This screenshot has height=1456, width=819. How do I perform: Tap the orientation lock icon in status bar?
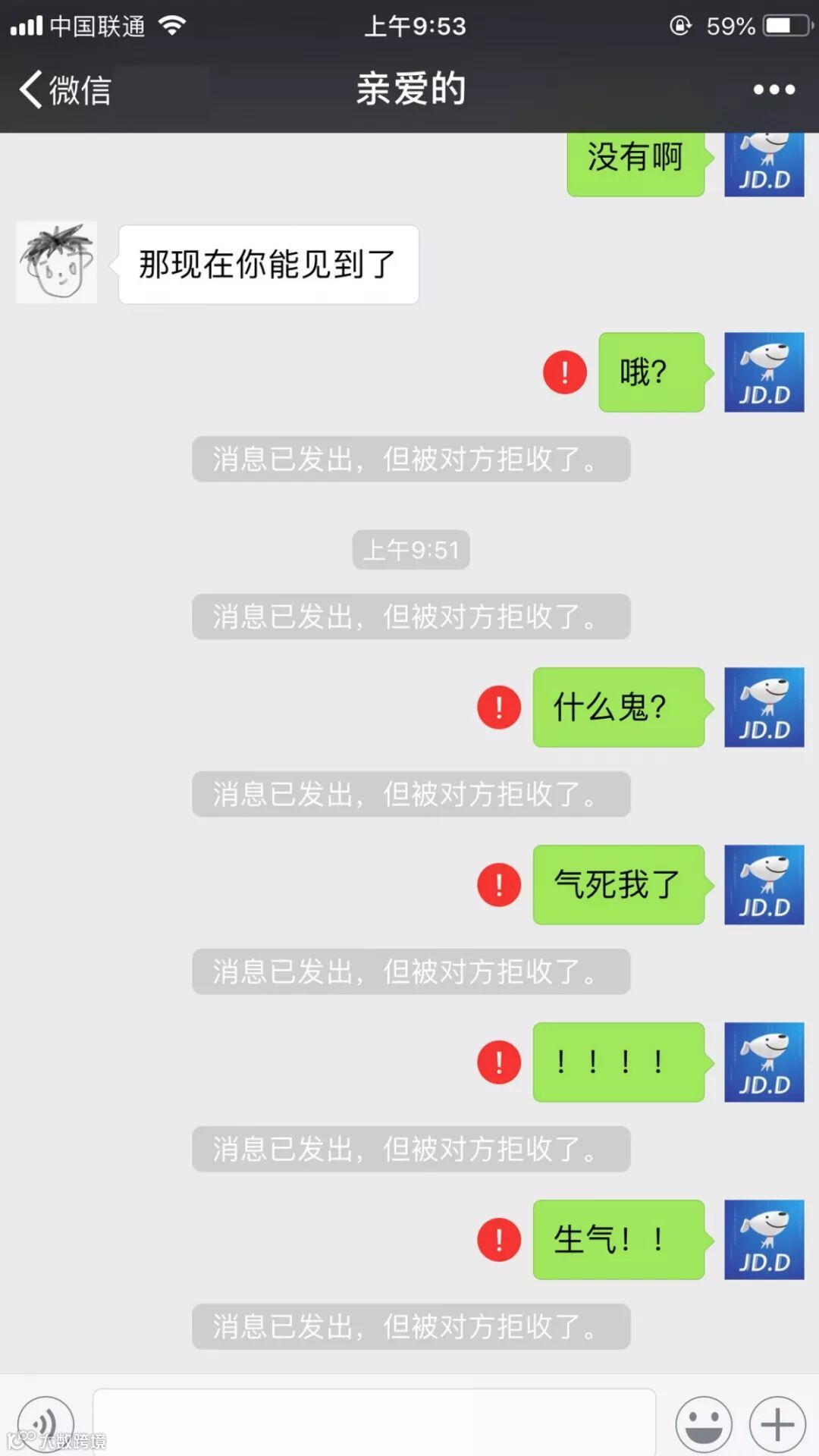680,25
